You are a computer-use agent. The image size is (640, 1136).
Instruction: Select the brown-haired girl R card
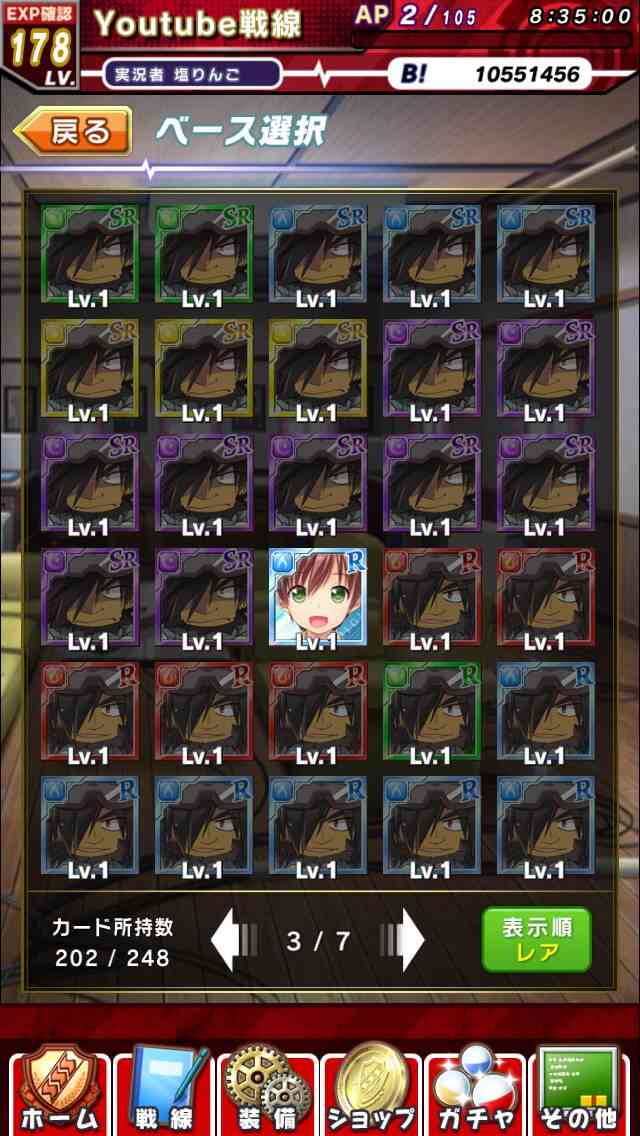pos(317,597)
